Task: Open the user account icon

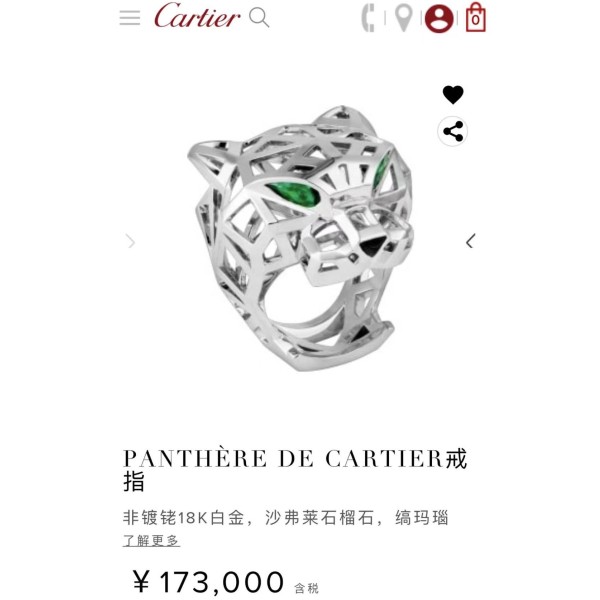Action: pyautogui.click(x=438, y=18)
